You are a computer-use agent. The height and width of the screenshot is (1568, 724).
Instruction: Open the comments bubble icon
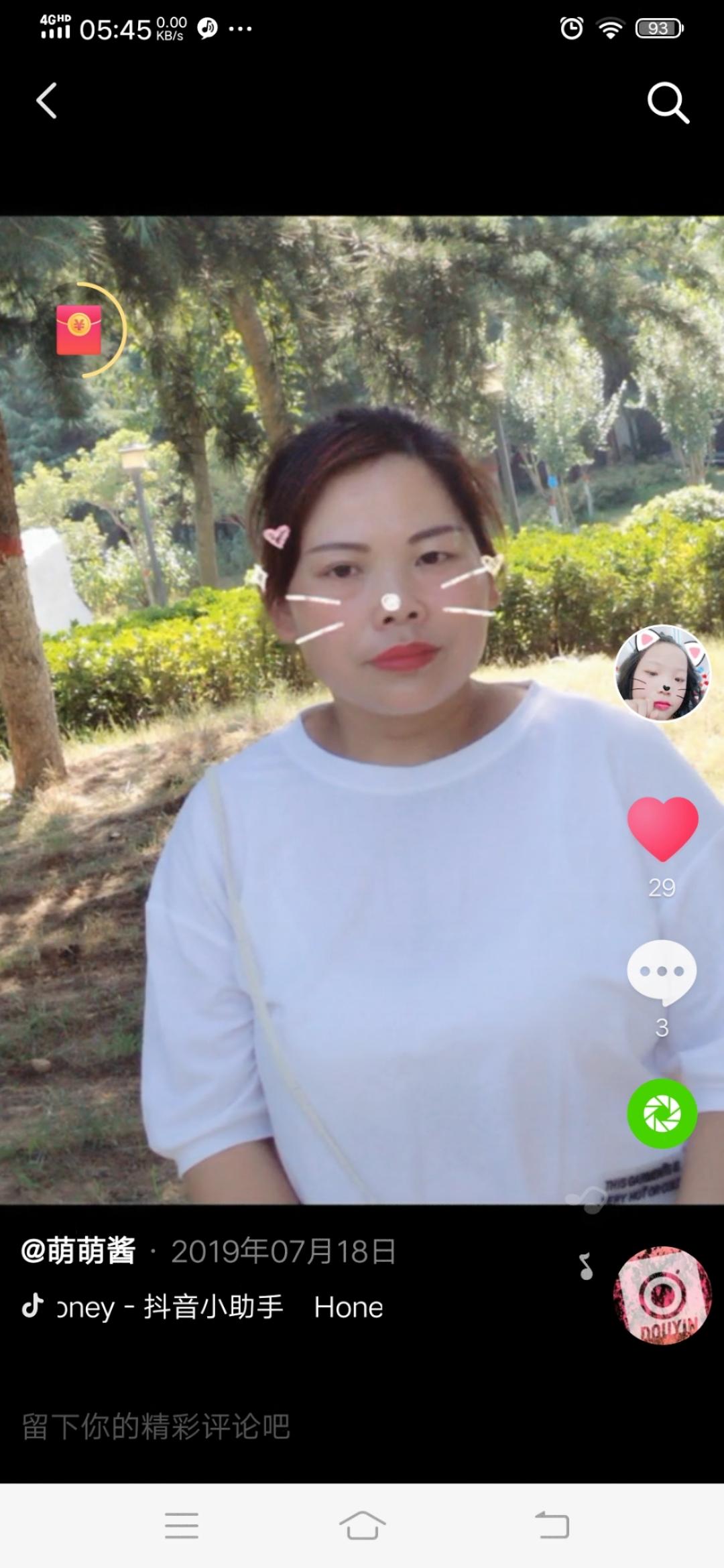point(662,972)
